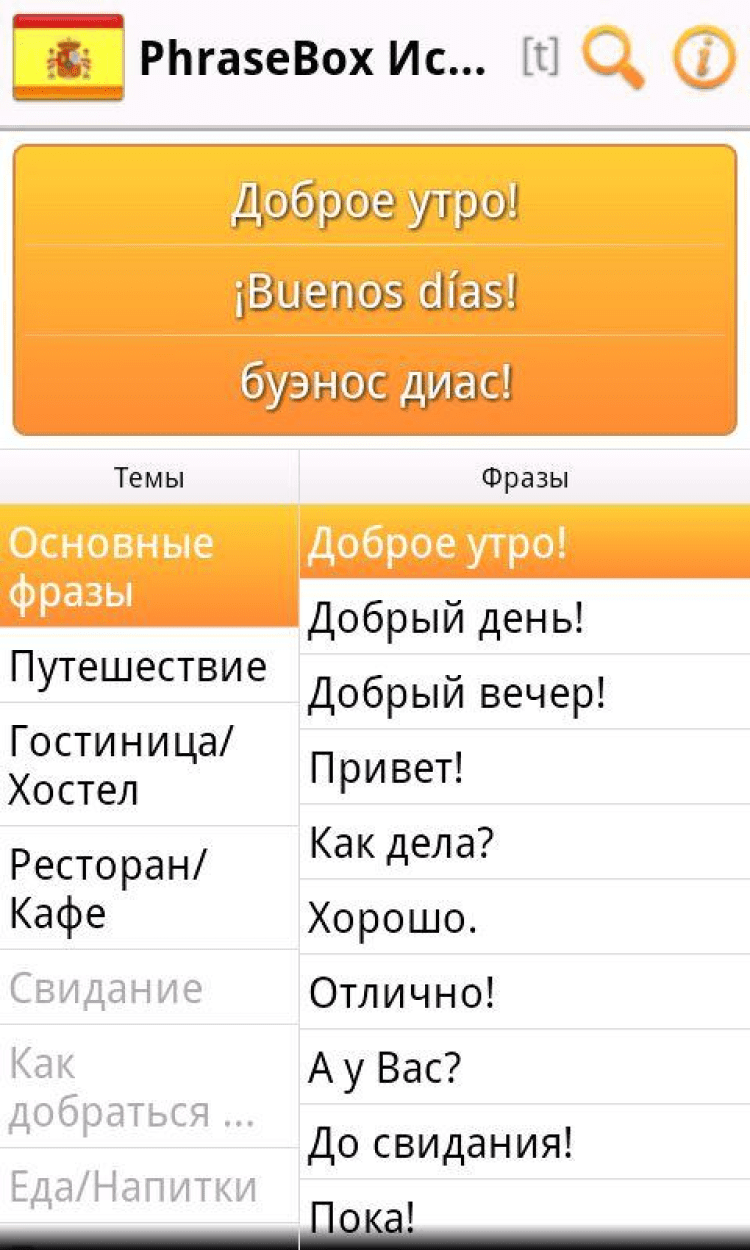Image resolution: width=750 pixels, height=1250 pixels.
Task: Play the phrase ¡Buenos días!
Action: coord(375,291)
